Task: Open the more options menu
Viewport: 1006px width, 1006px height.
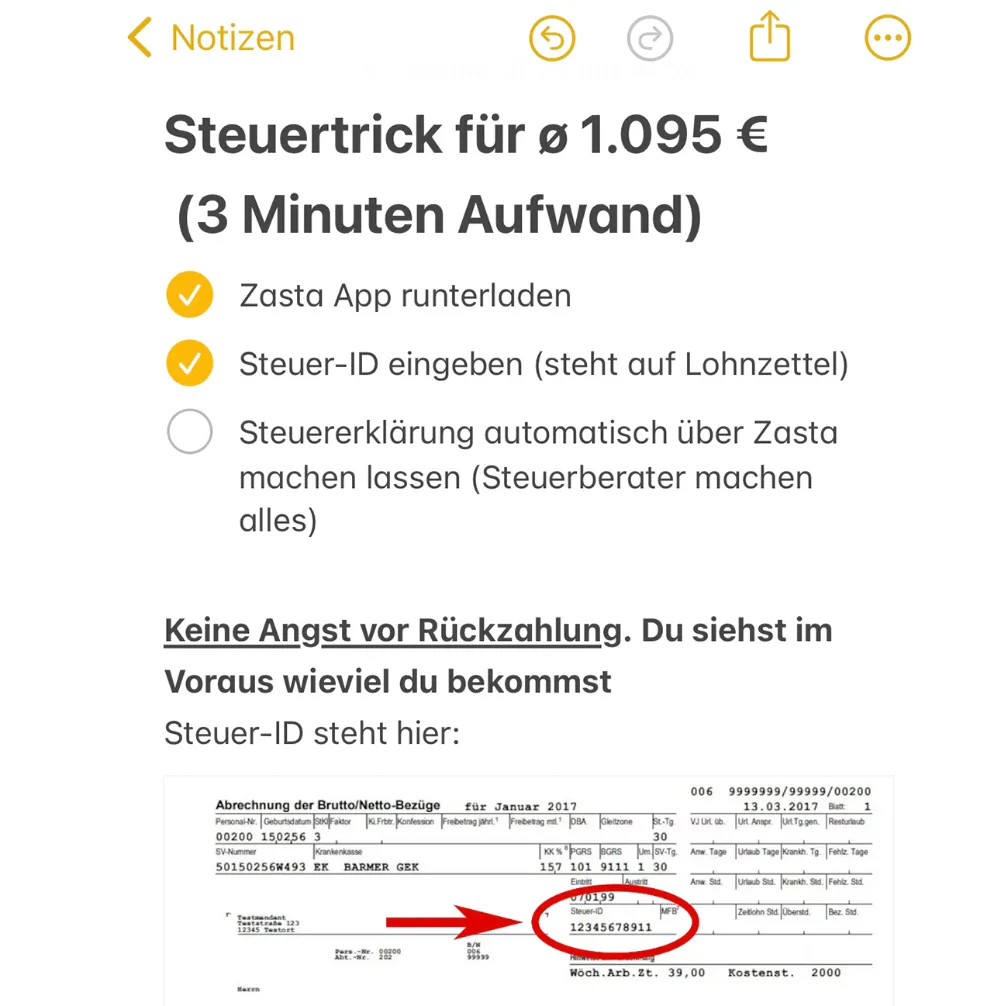Action: (887, 39)
